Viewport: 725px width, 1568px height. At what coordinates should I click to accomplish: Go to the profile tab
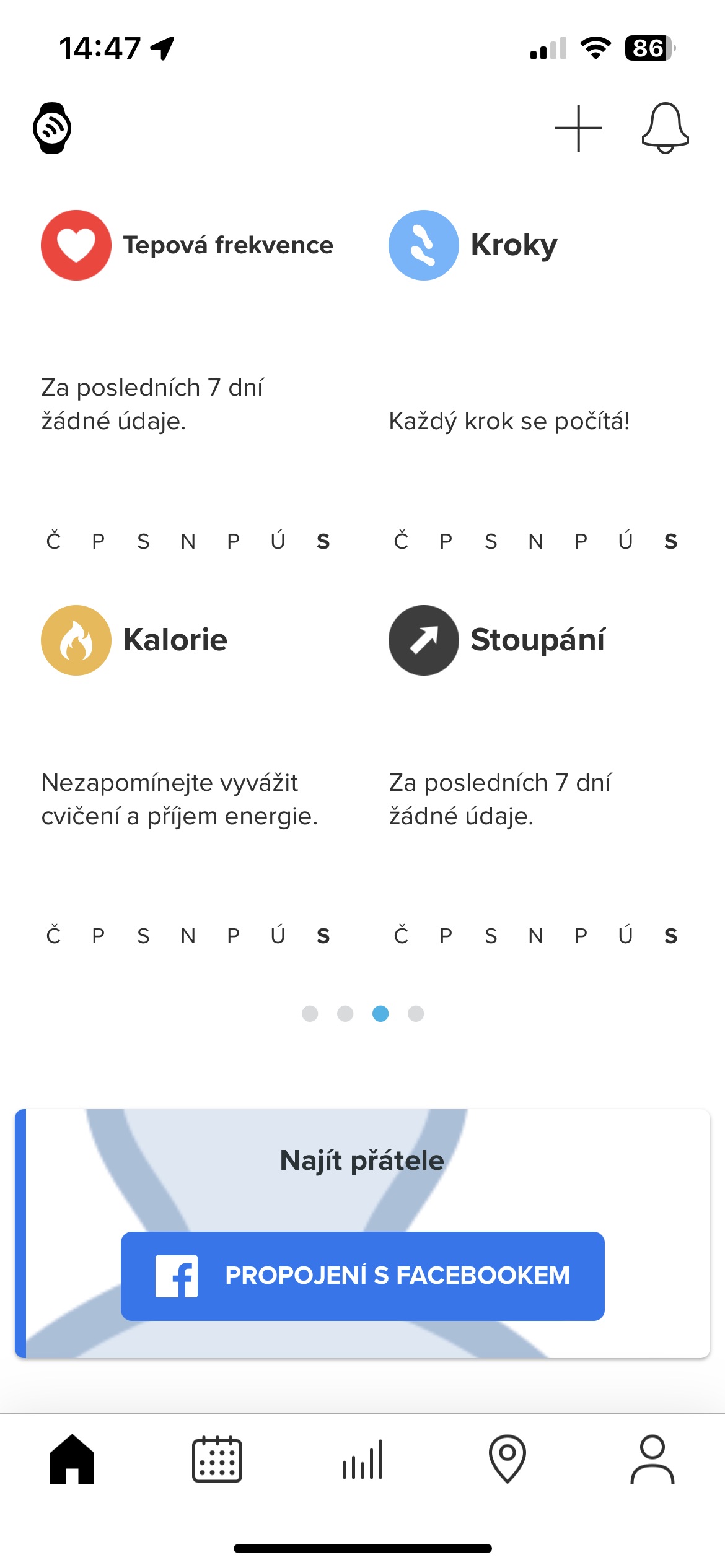652,1459
